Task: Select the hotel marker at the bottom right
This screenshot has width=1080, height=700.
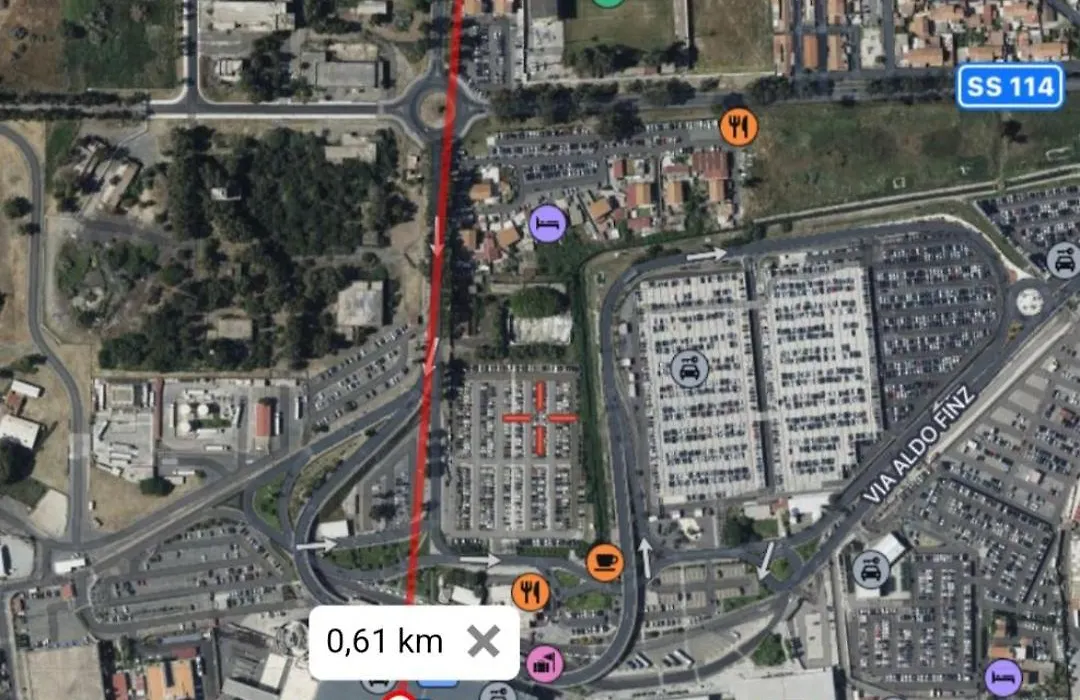Action: pyautogui.click(x=1002, y=677)
